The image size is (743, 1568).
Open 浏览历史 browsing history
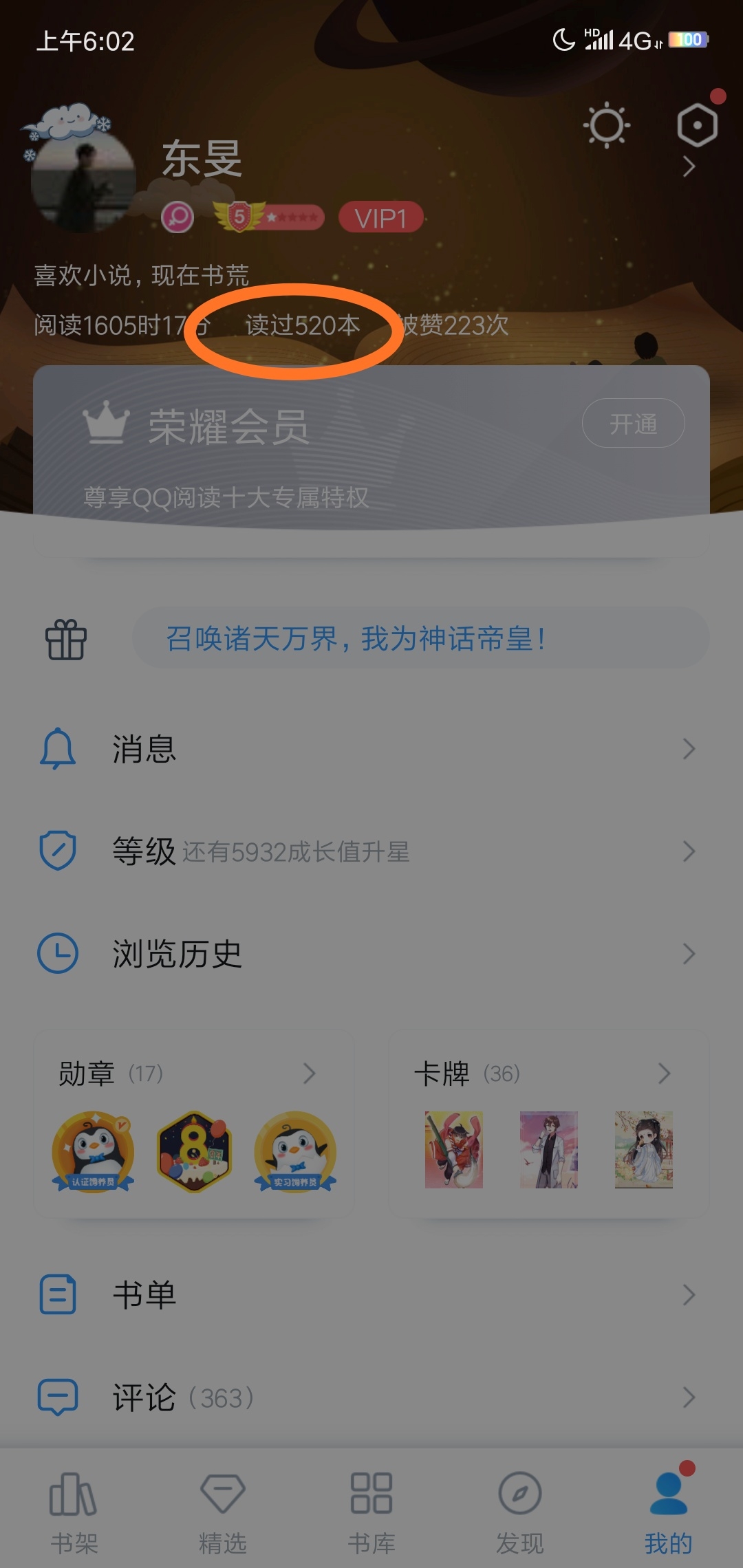(371, 954)
